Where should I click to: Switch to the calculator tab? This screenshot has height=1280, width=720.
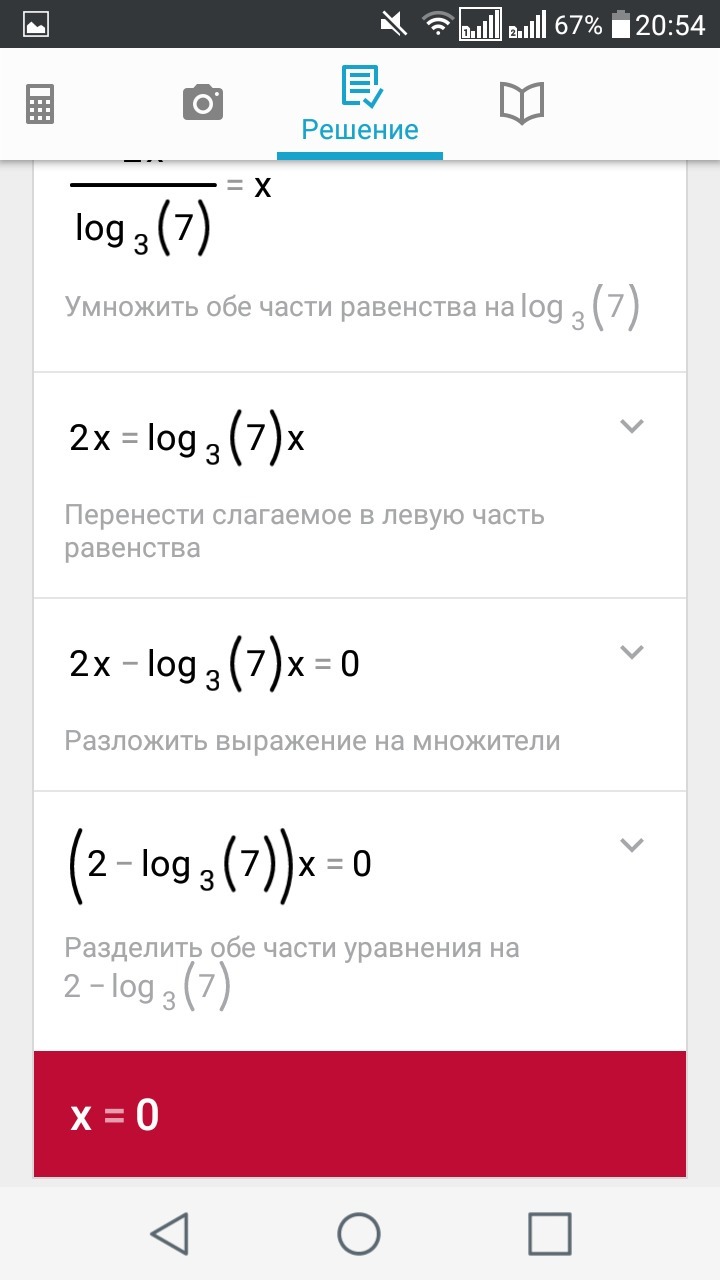coord(40,104)
